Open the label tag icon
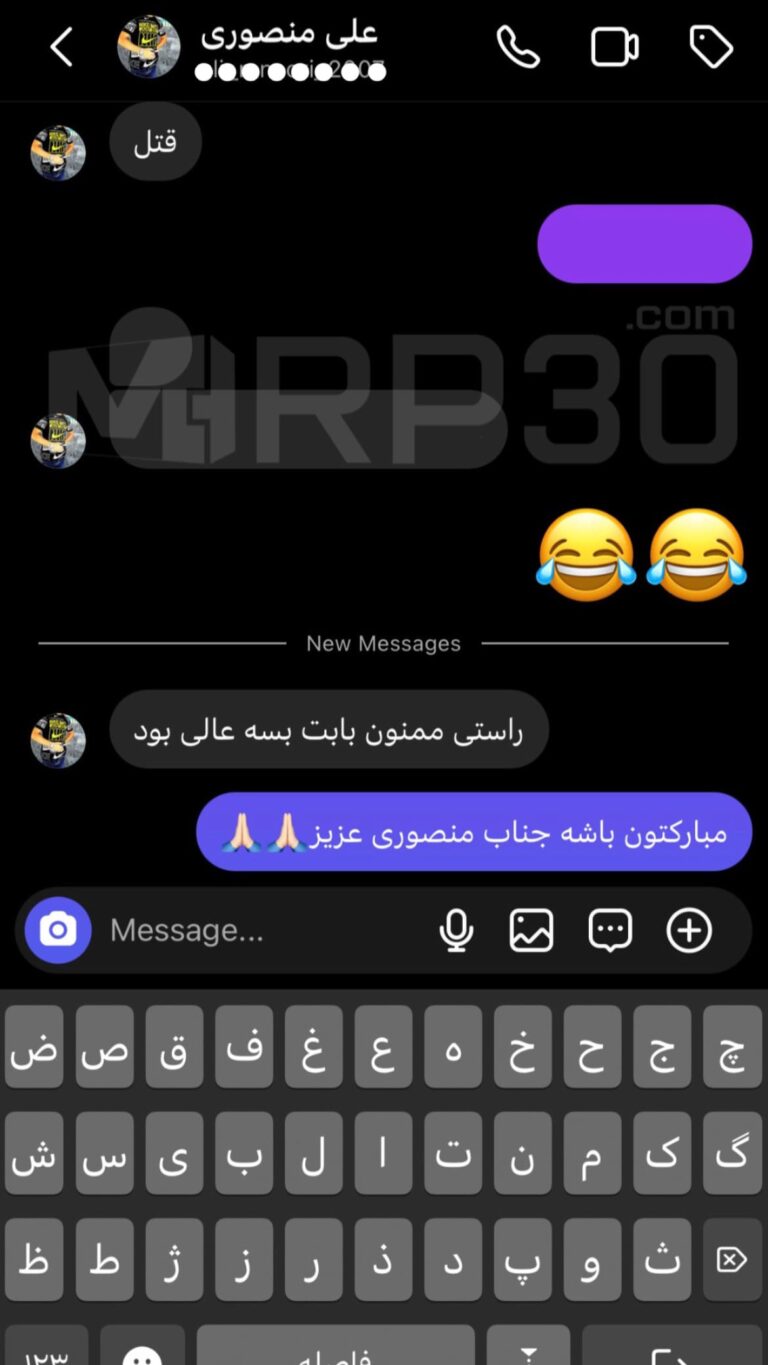The image size is (768, 1365). (711, 47)
